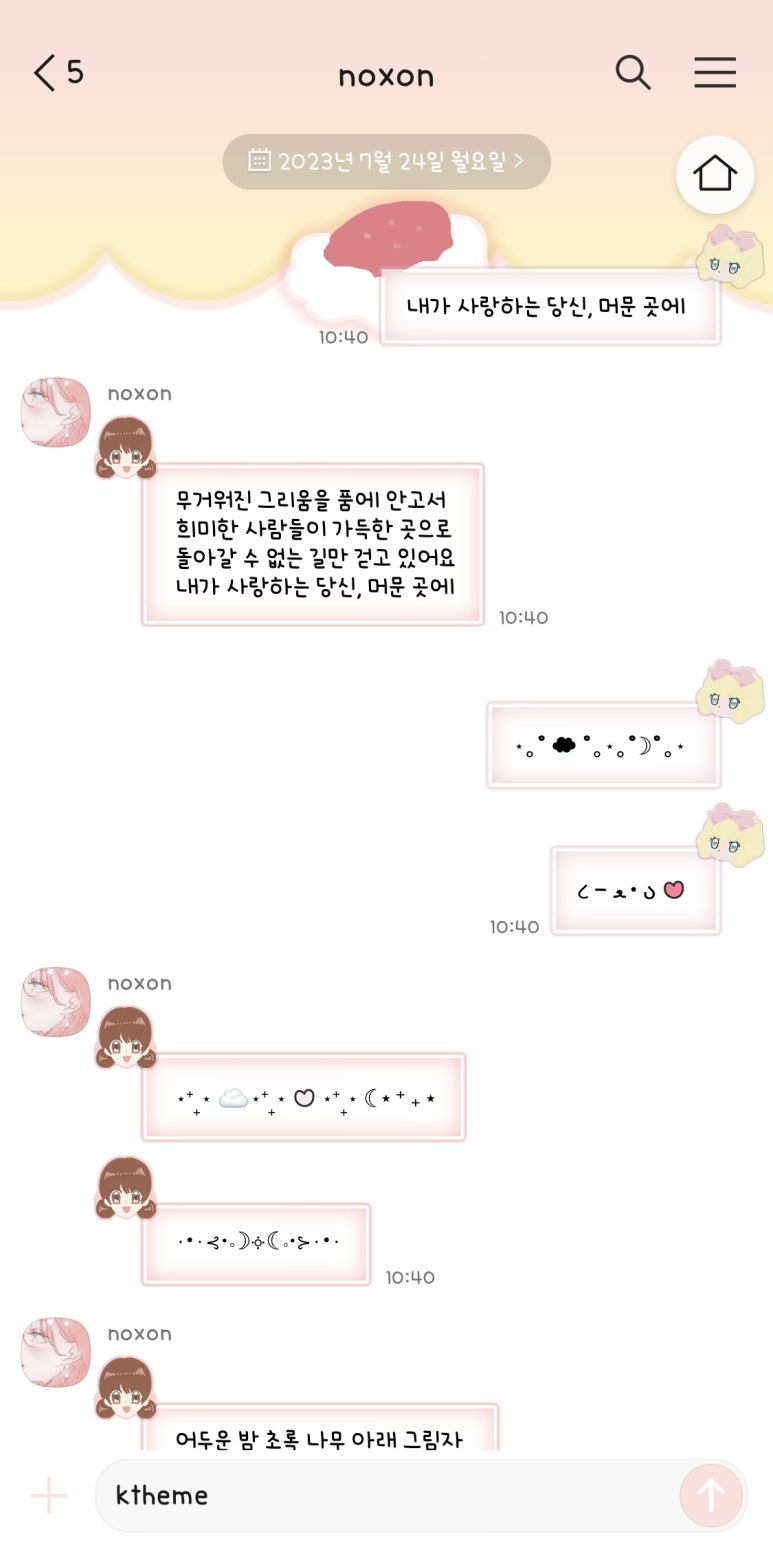Open the chat room hamburger menu
Viewport: 773px width, 1545px height.
715,73
